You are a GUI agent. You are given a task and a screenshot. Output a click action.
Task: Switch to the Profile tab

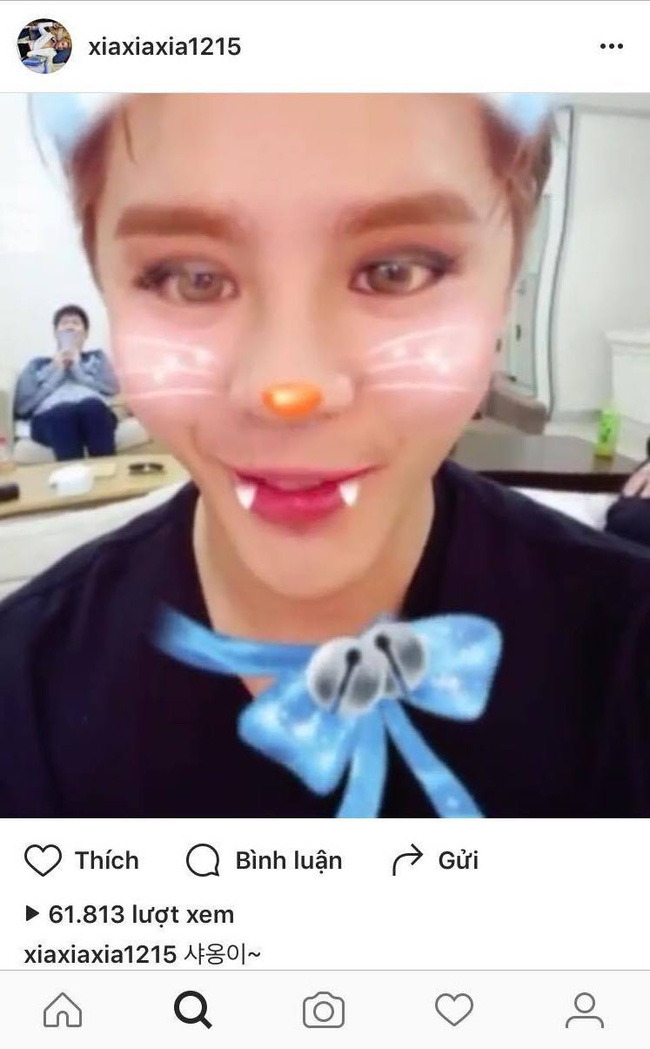click(584, 1010)
